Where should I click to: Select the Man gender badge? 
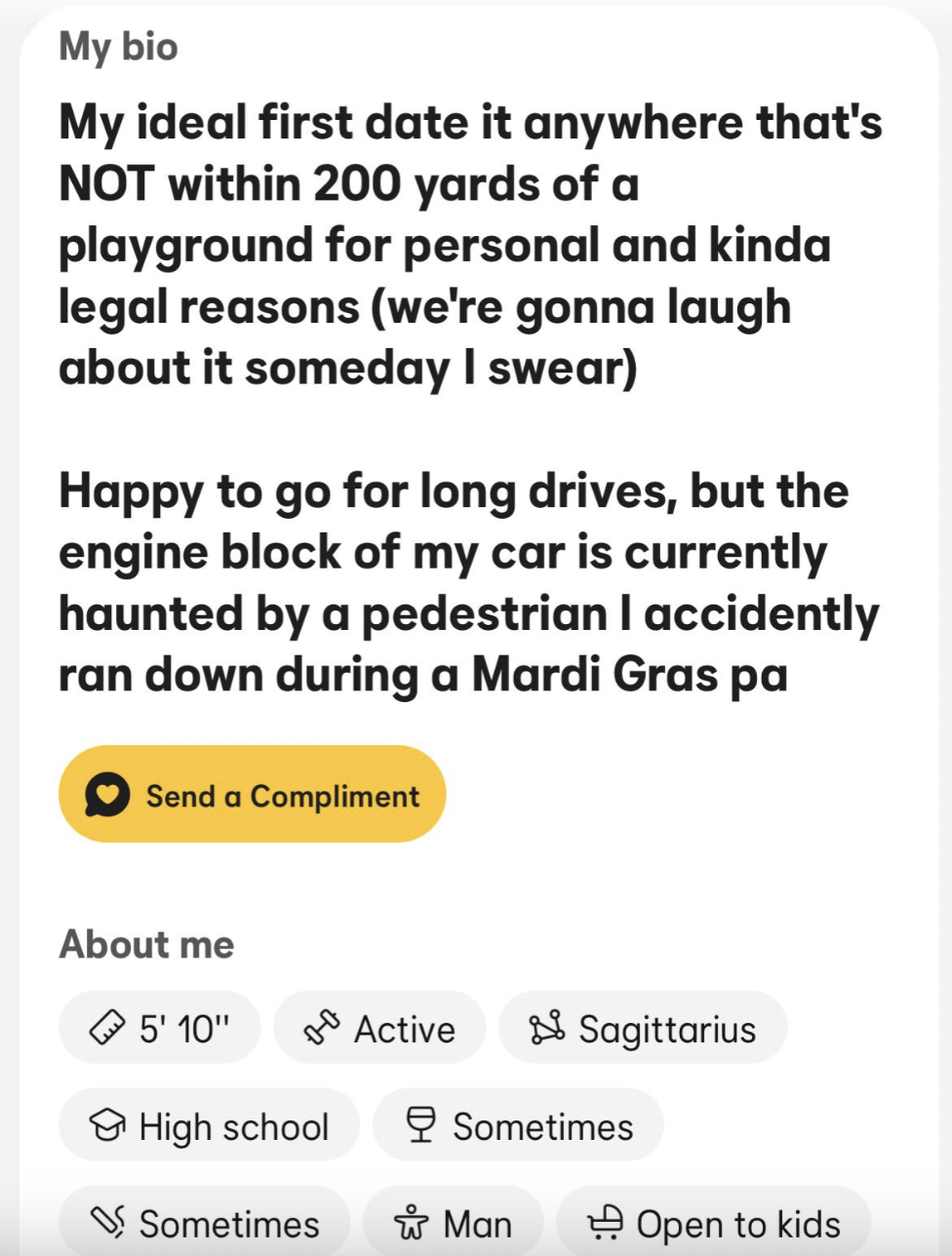[453, 1222]
